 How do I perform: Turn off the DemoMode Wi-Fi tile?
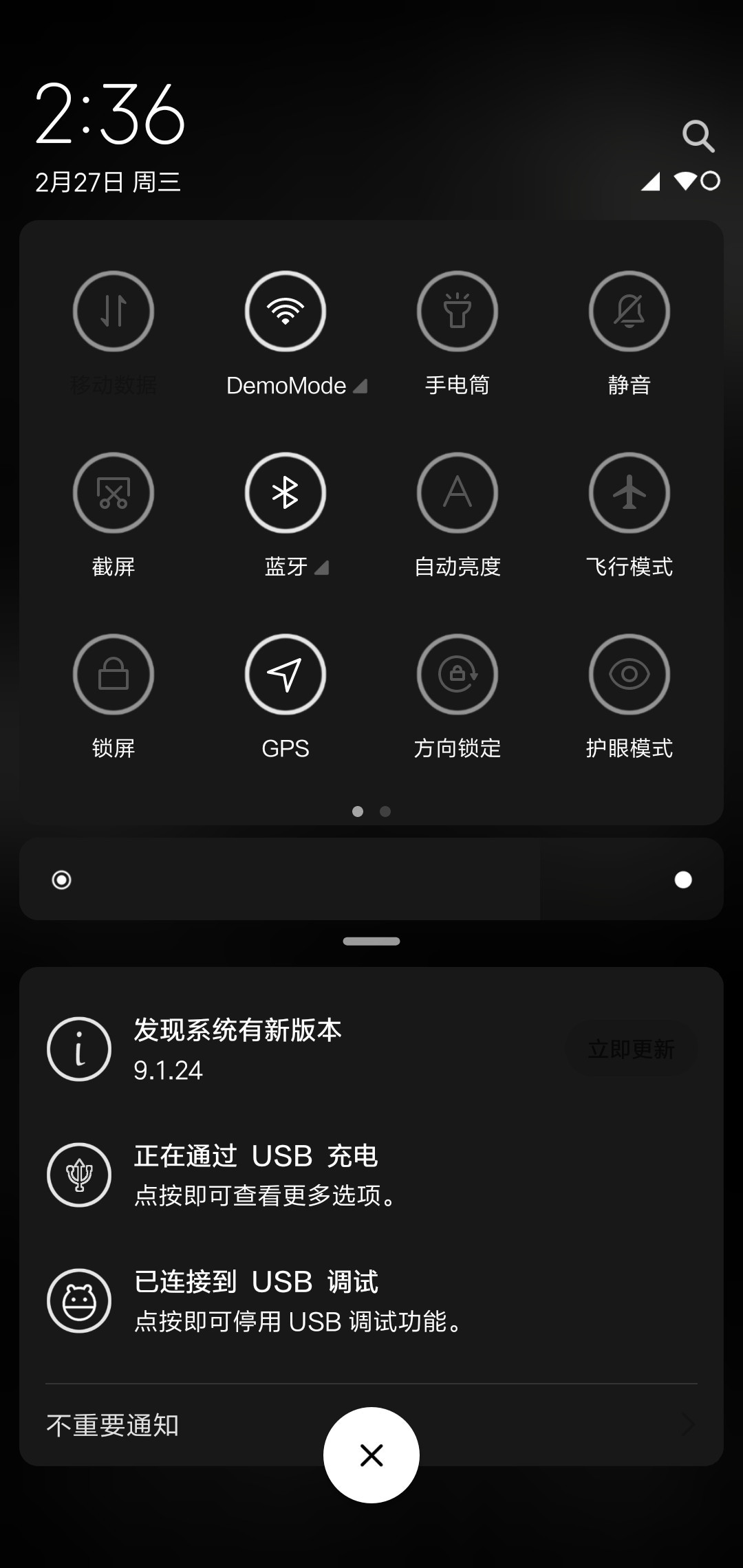(x=286, y=312)
